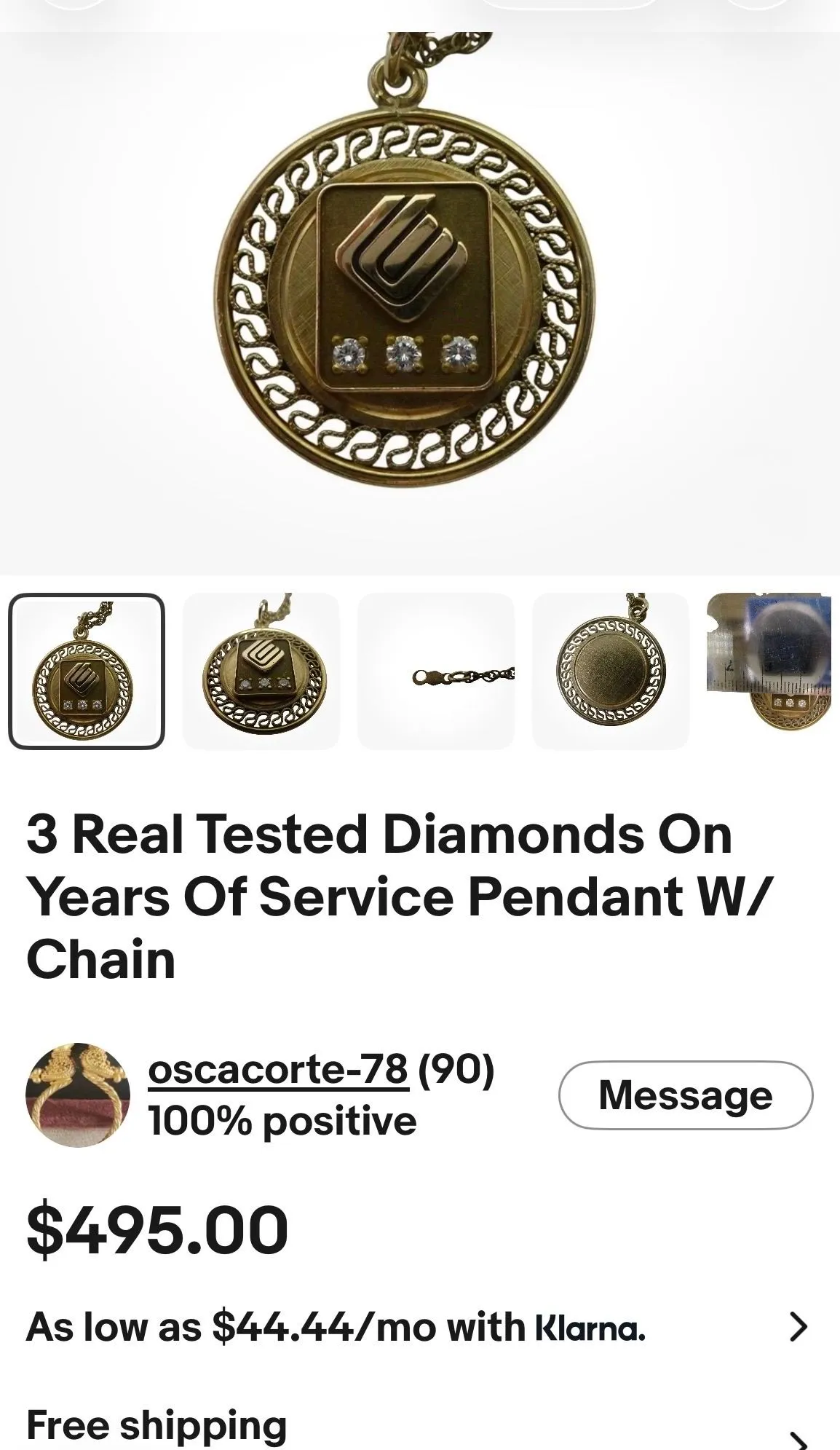View the thumbnail of the pendant's back side
This screenshot has height=1450, width=840.
(611, 671)
